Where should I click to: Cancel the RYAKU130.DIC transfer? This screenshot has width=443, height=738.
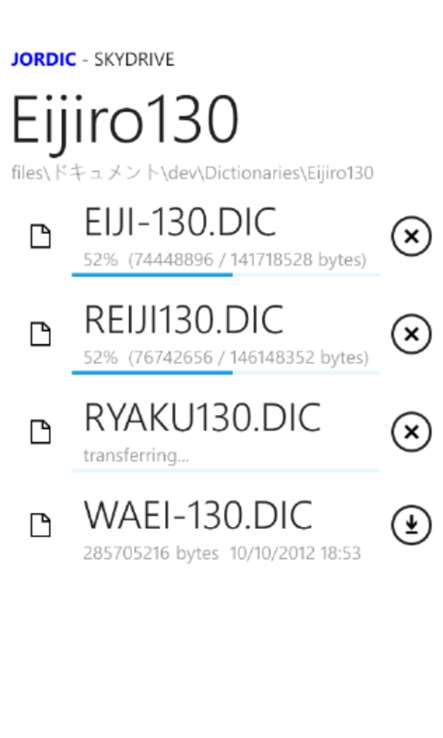click(411, 432)
